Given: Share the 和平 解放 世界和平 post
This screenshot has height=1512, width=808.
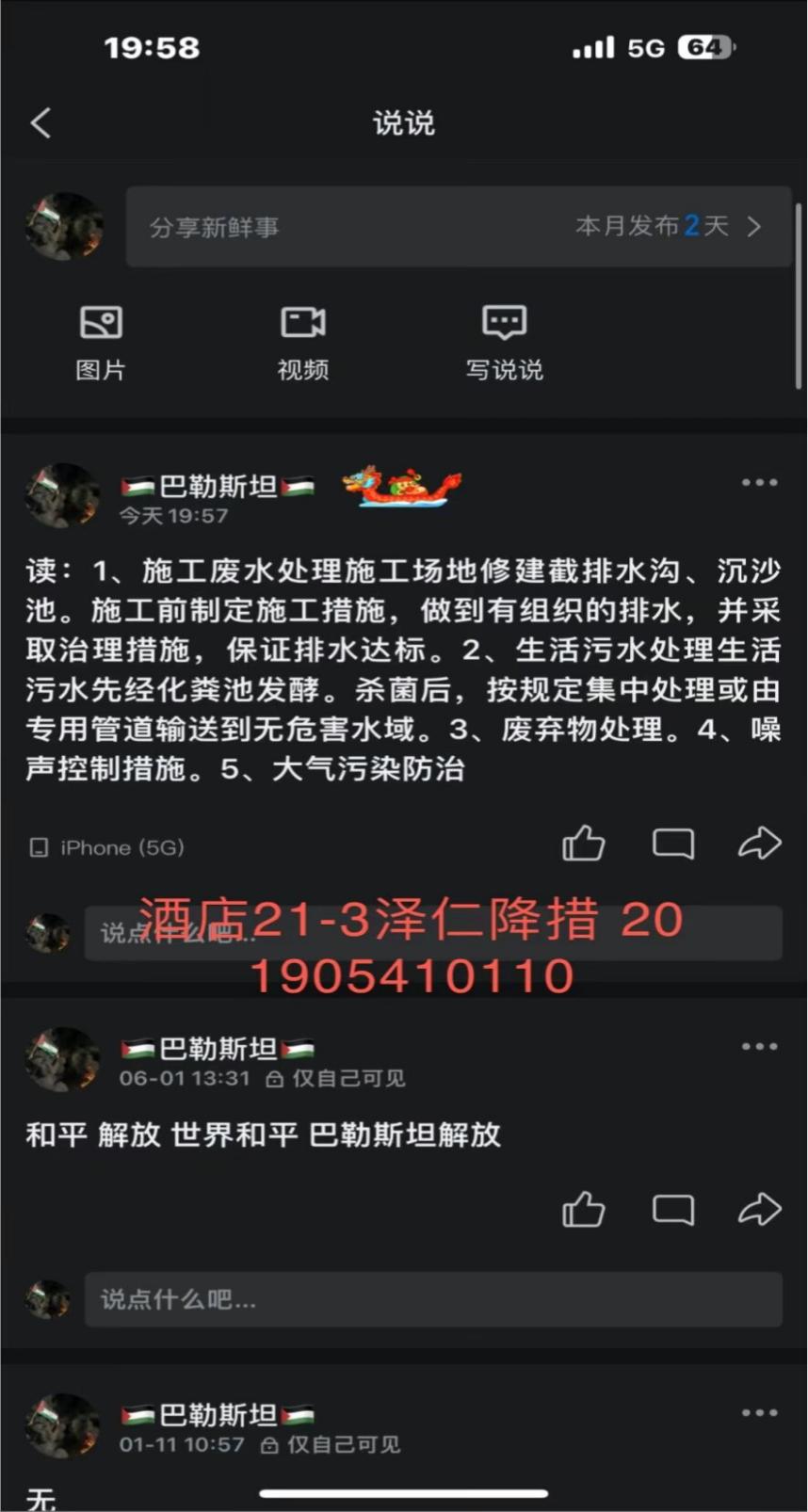Looking at the screenshot, I should 759,1210.
